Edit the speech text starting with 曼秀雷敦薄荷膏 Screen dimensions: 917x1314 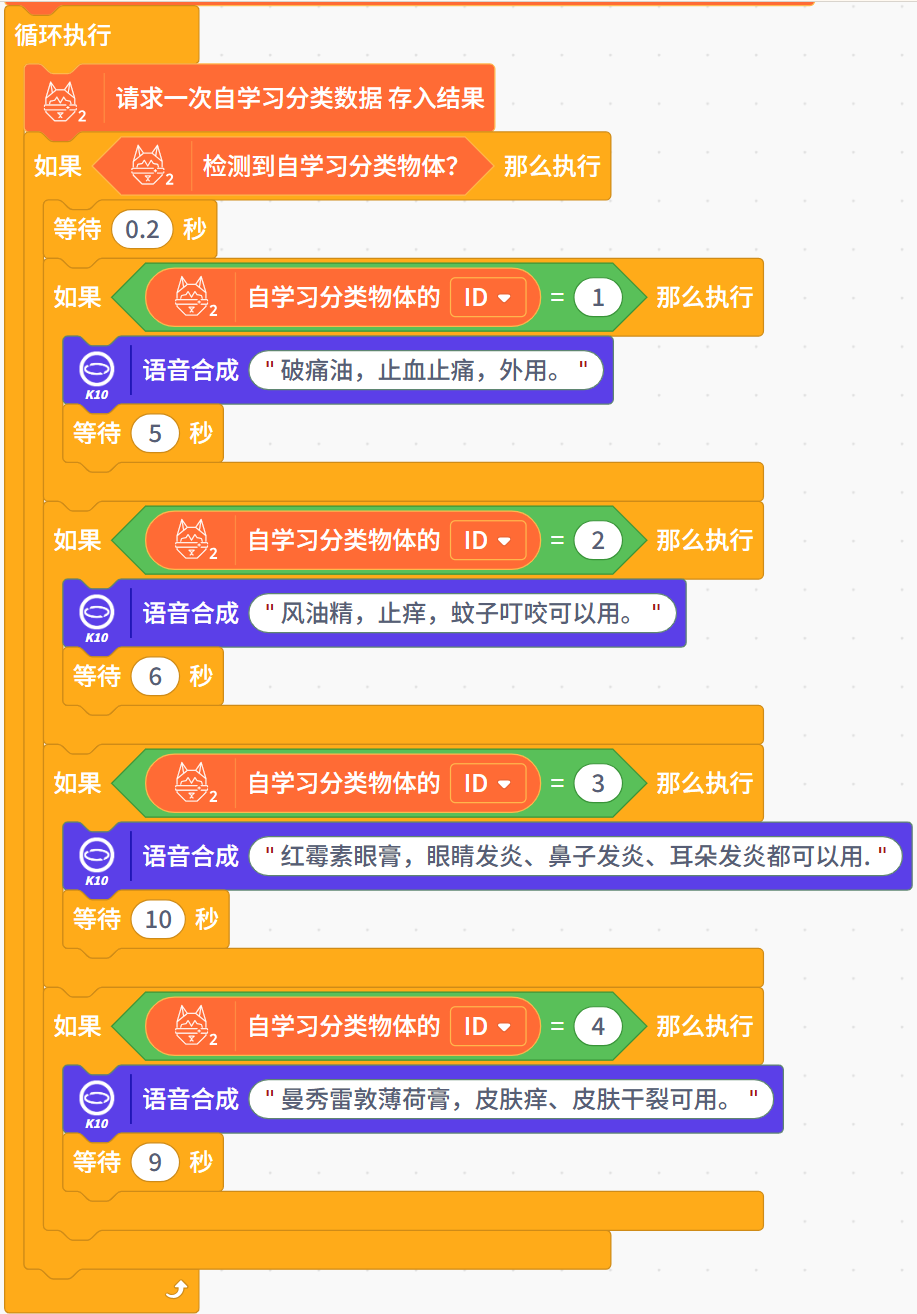510,1100
